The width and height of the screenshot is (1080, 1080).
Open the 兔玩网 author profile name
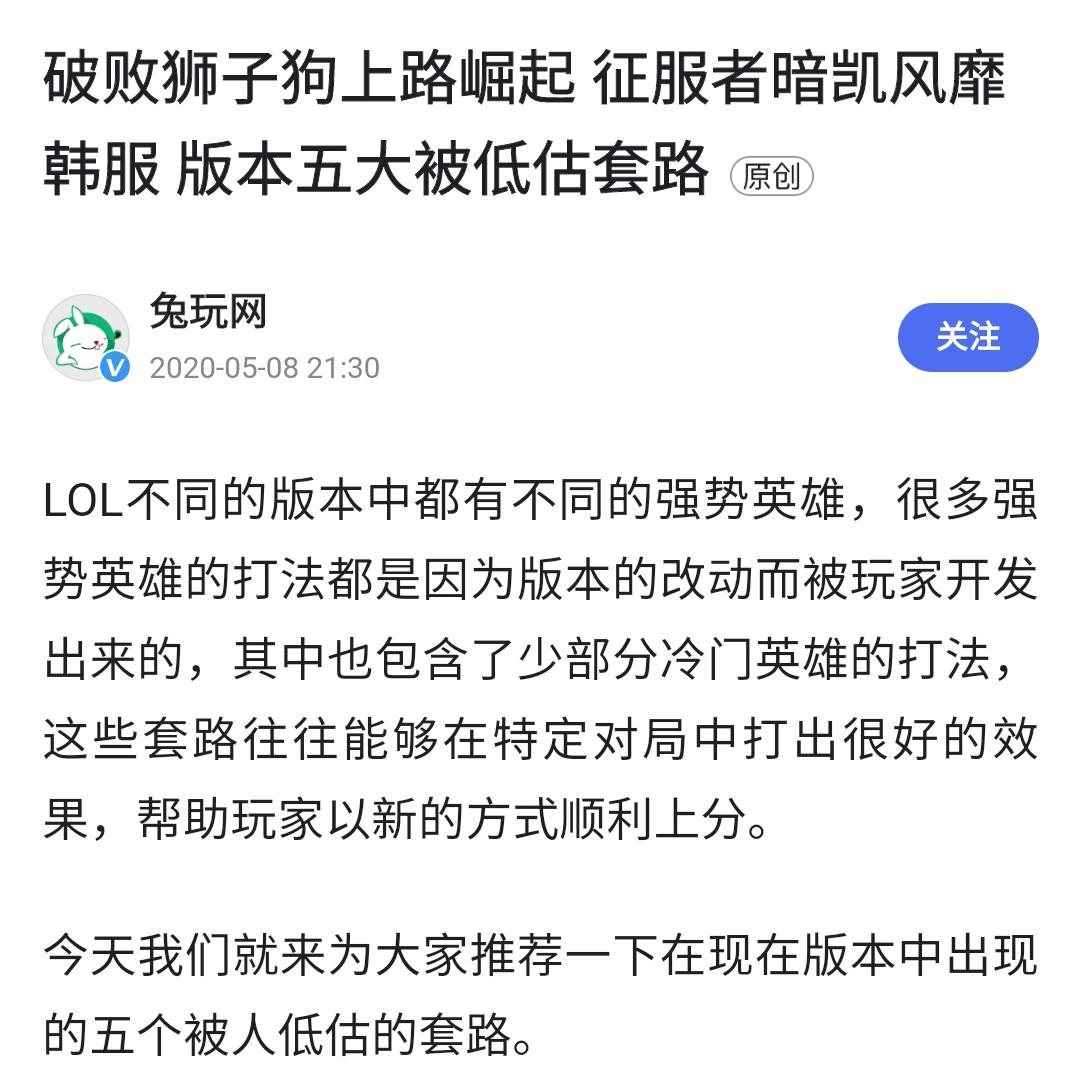click(x=208, y=312)
